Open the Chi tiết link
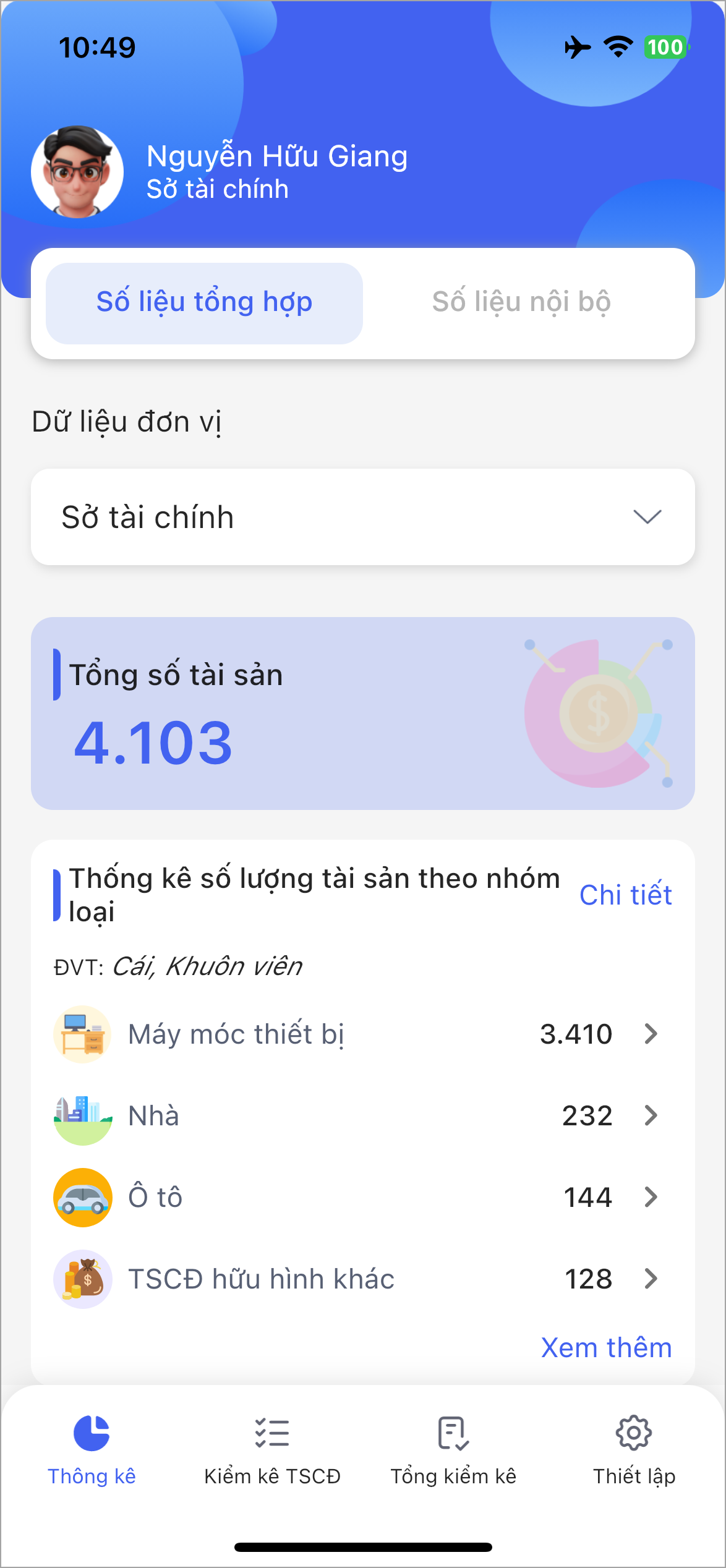 pyautogui.click(x=625, y=895)
